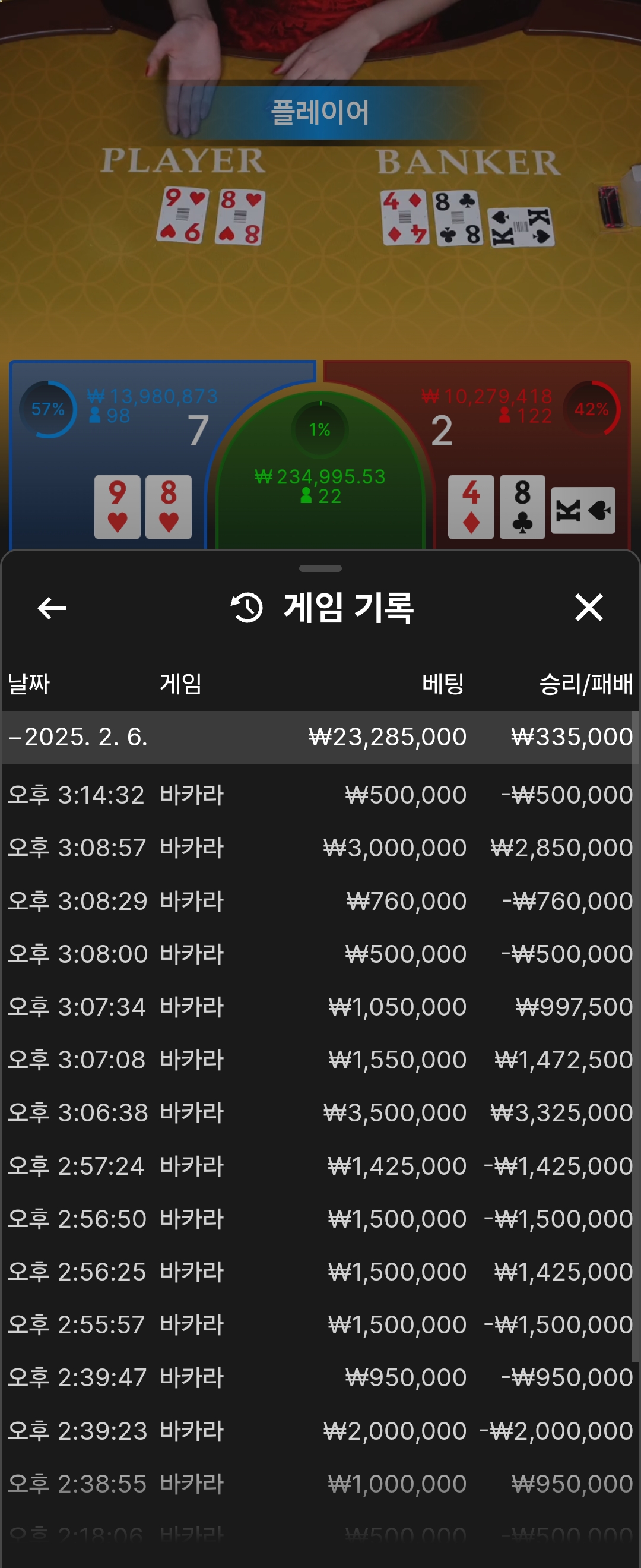This screenshot has width=641, height=1568.
Task: Select the 오후 2:39:47 바카라 entry
Action: (320, 1377)
